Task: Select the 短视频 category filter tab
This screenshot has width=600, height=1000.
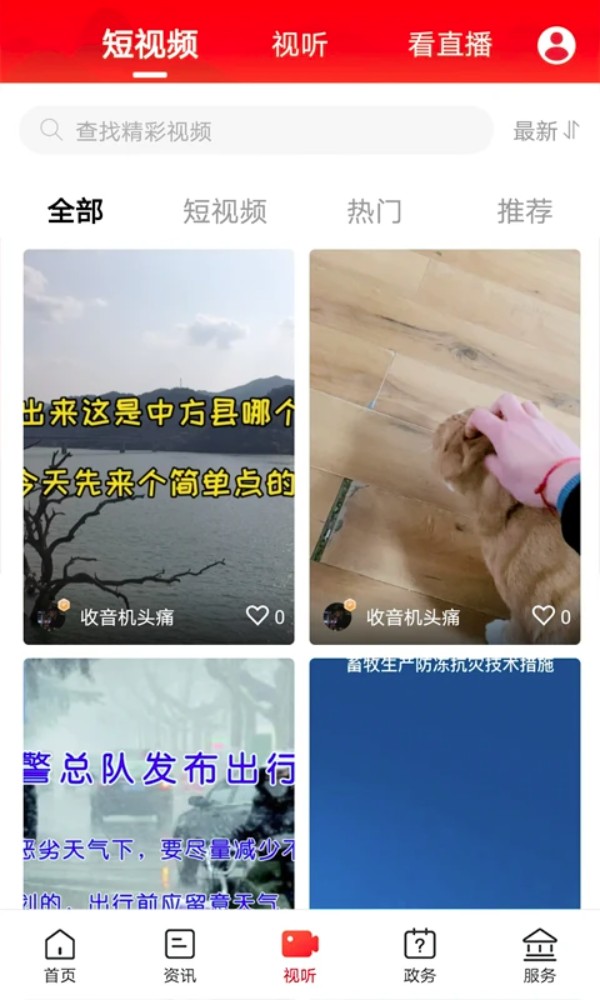Action: coord(225,211)
